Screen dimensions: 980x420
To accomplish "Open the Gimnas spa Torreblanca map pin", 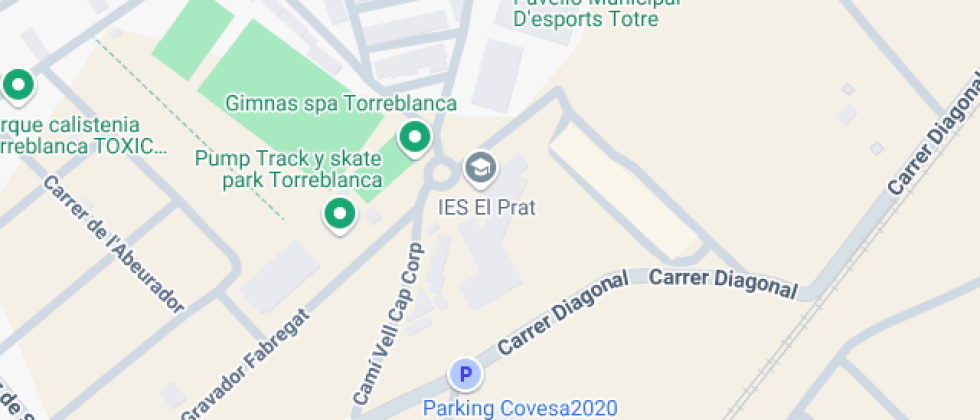I will [415, 136].
